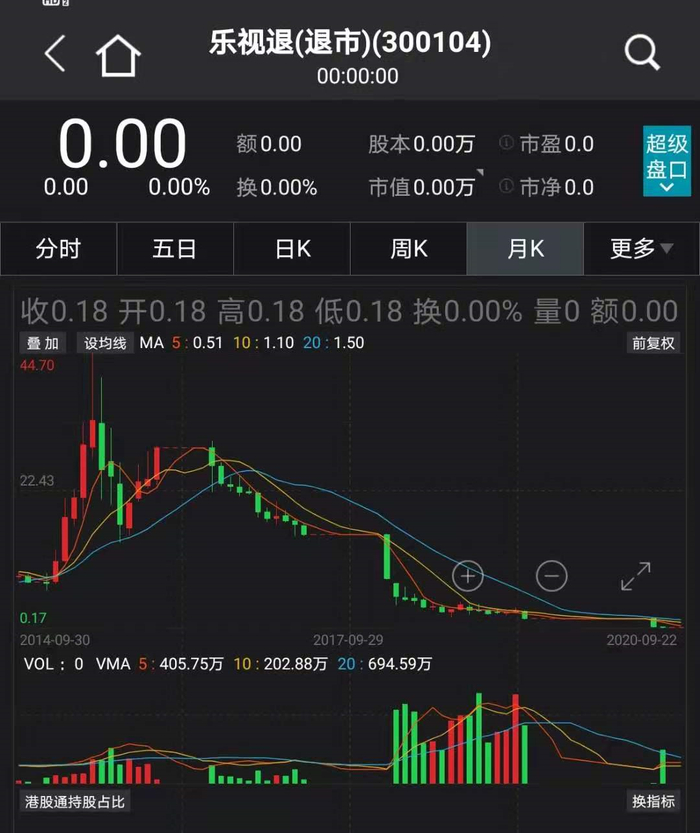This screenshot has height=833, width=700.
Task: Show the 周K weekly chart
Action: pos(408,248)
